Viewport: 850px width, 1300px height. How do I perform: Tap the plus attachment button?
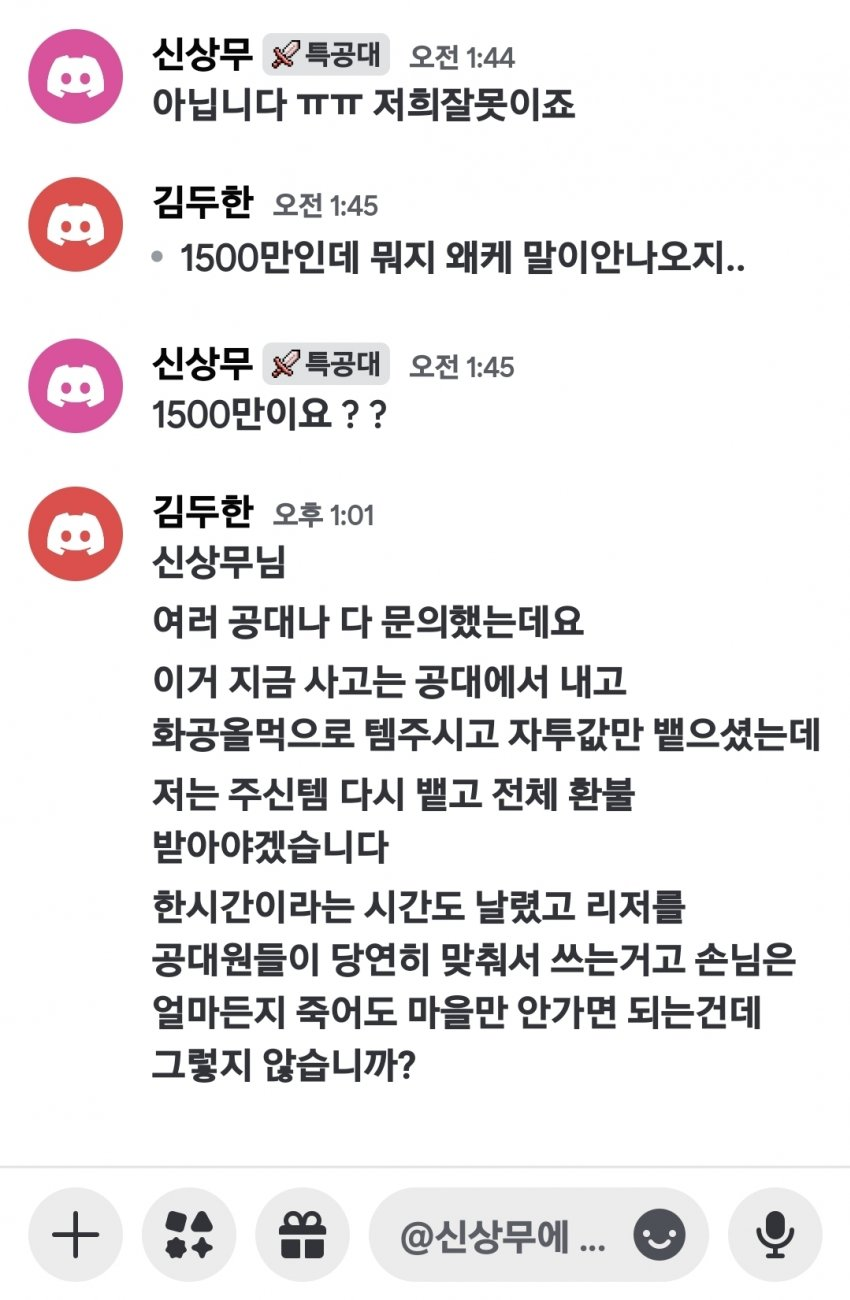(75, 1236)
